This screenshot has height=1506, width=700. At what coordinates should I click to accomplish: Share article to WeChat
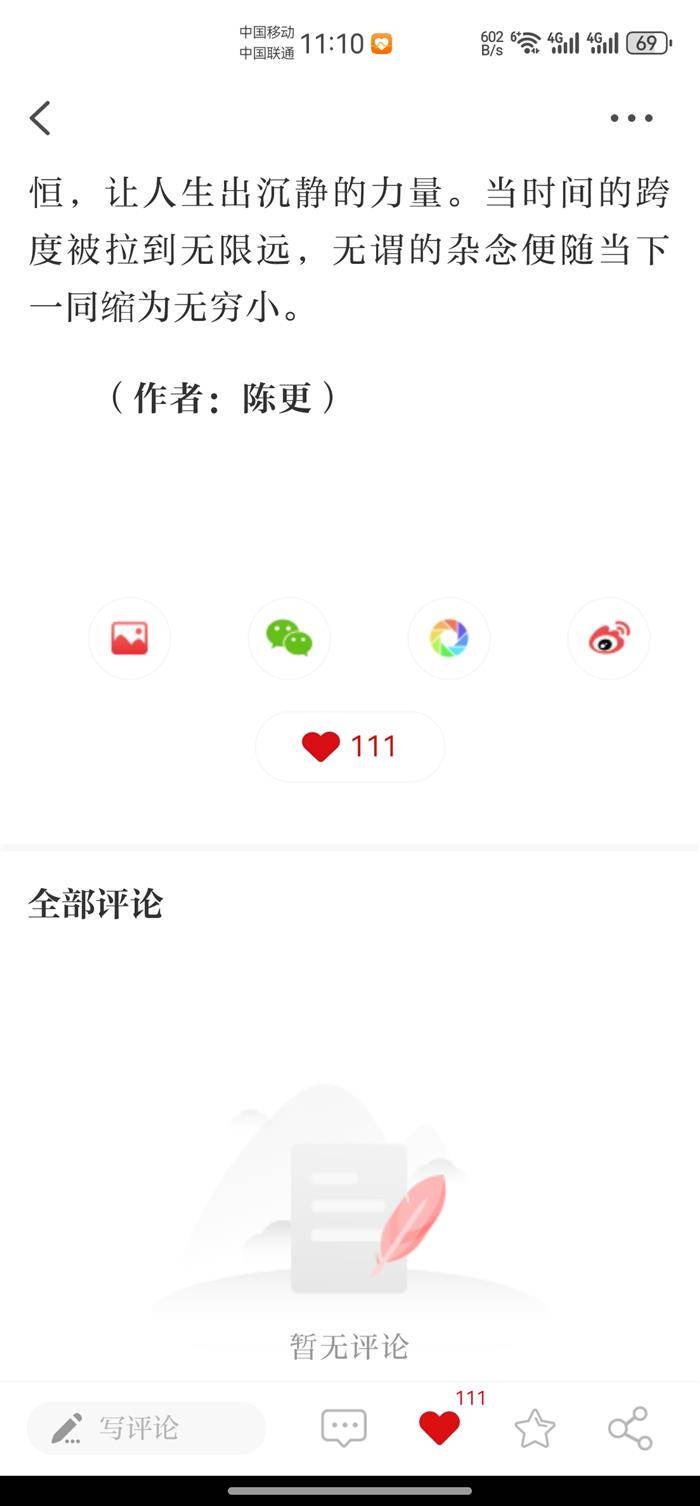pos(289,638)
